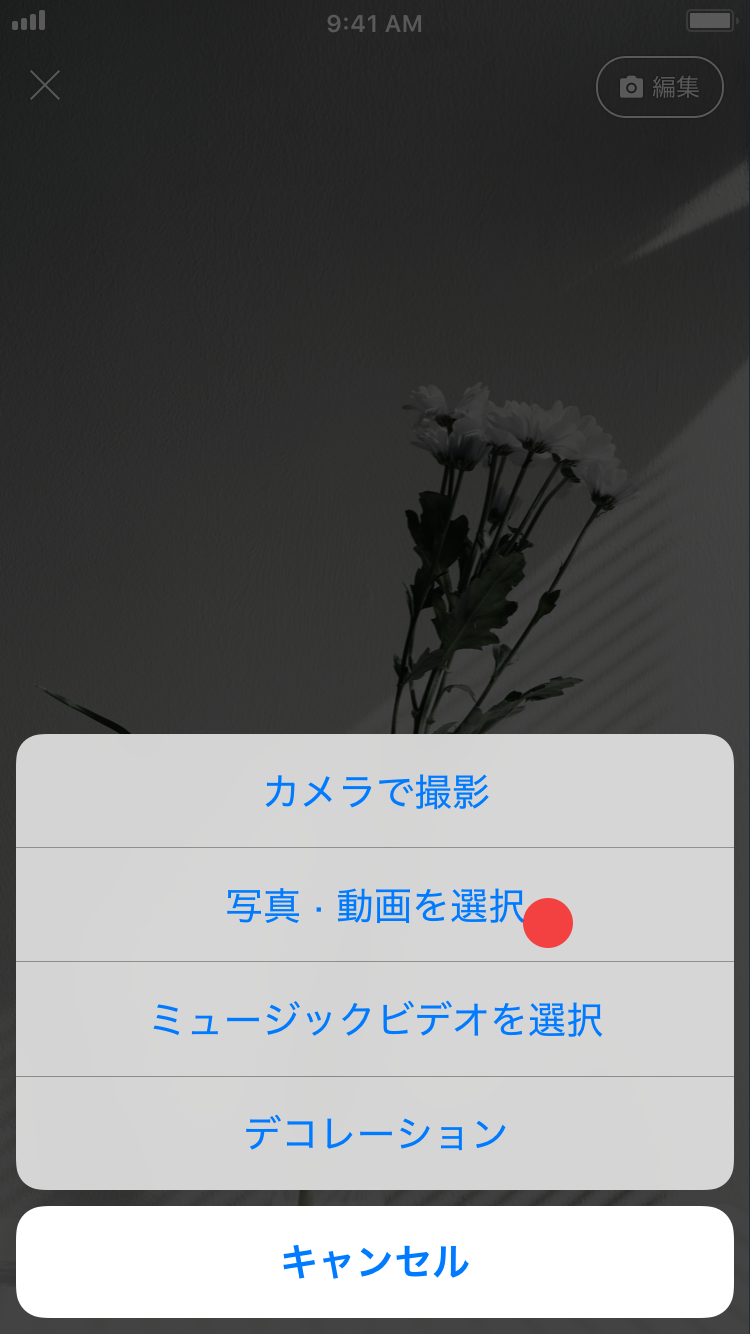Open デコレーション from the action sheet
The image size is (750, 1334).
click(x=374, y=1132)
